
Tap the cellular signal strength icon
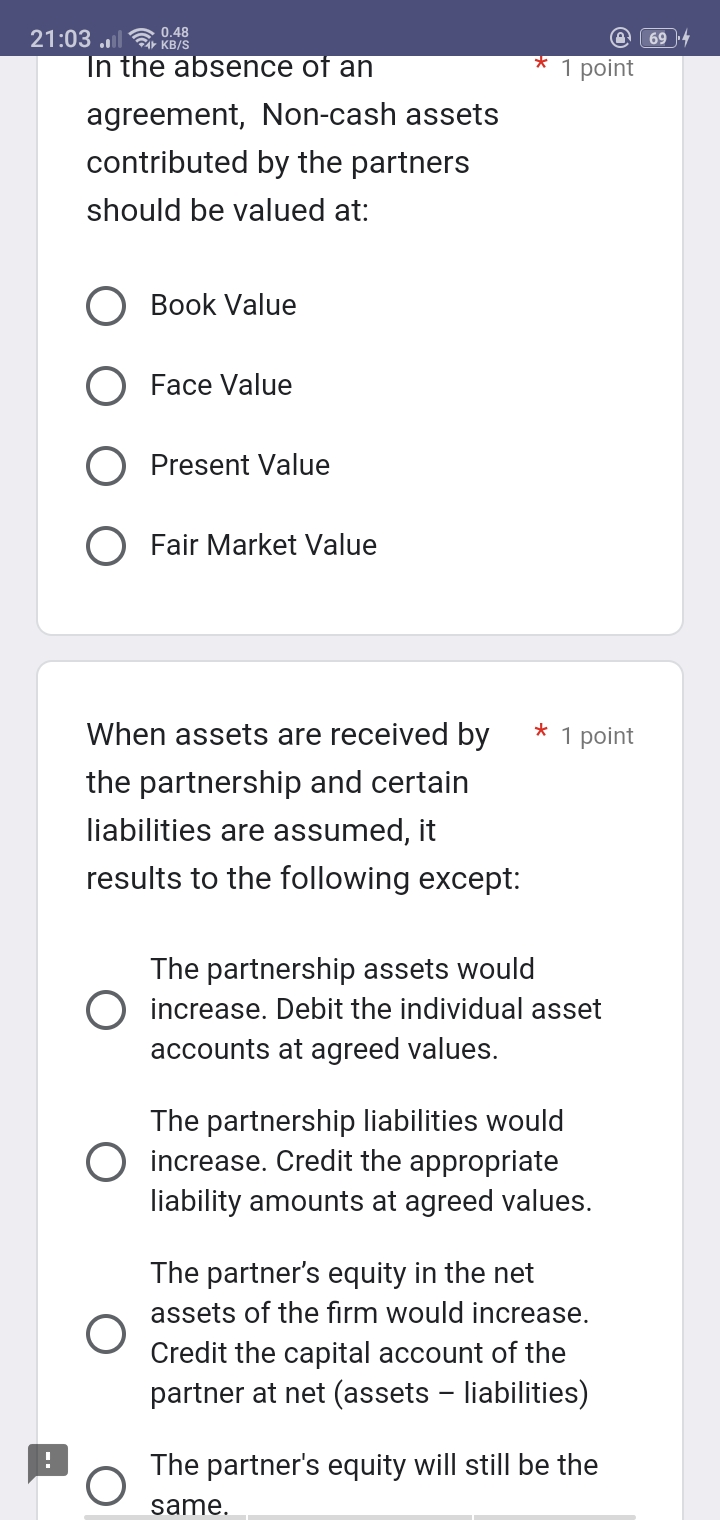click(110, 39)
